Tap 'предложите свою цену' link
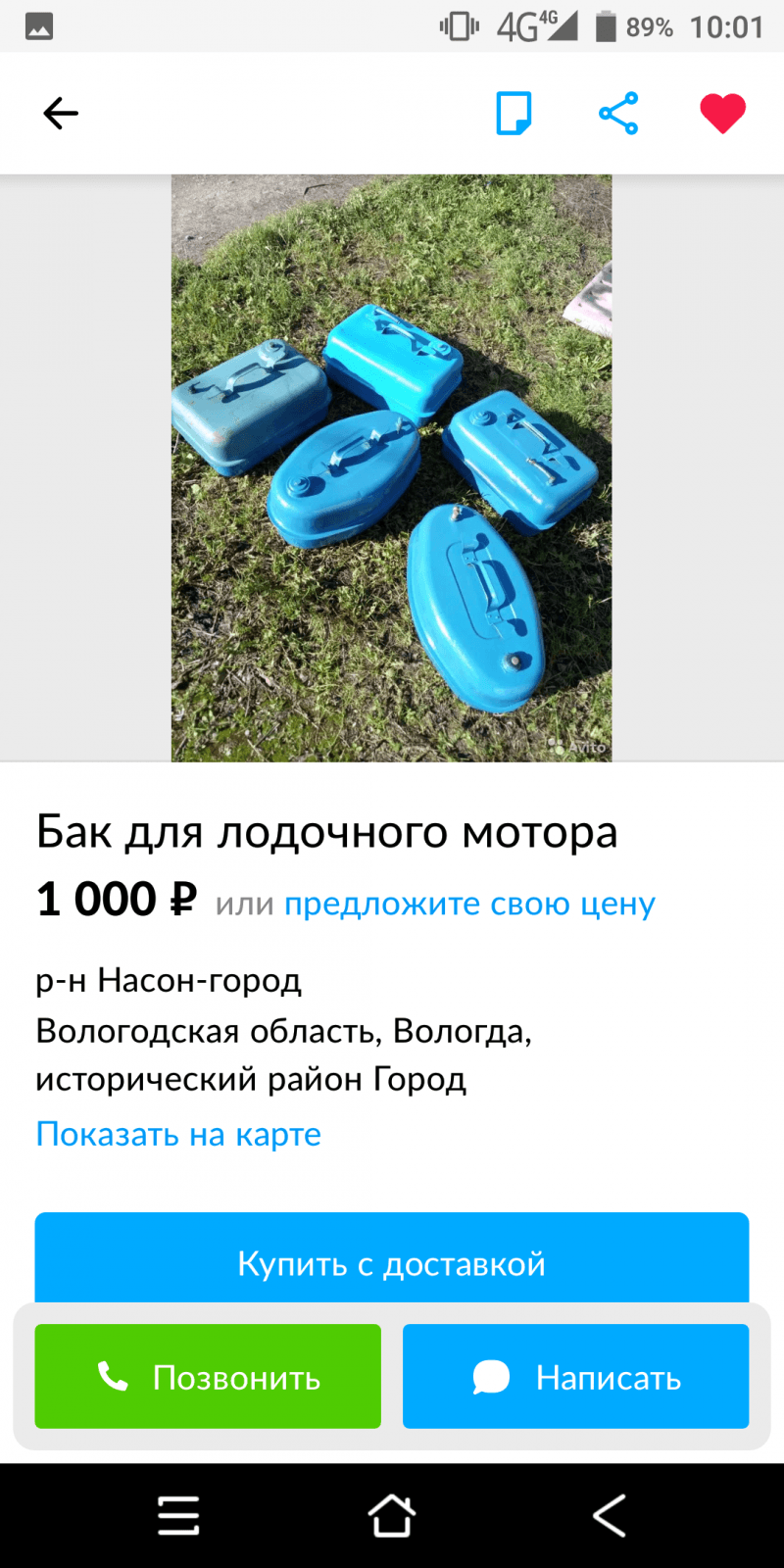784x1568 pixels. click(469, 903)
